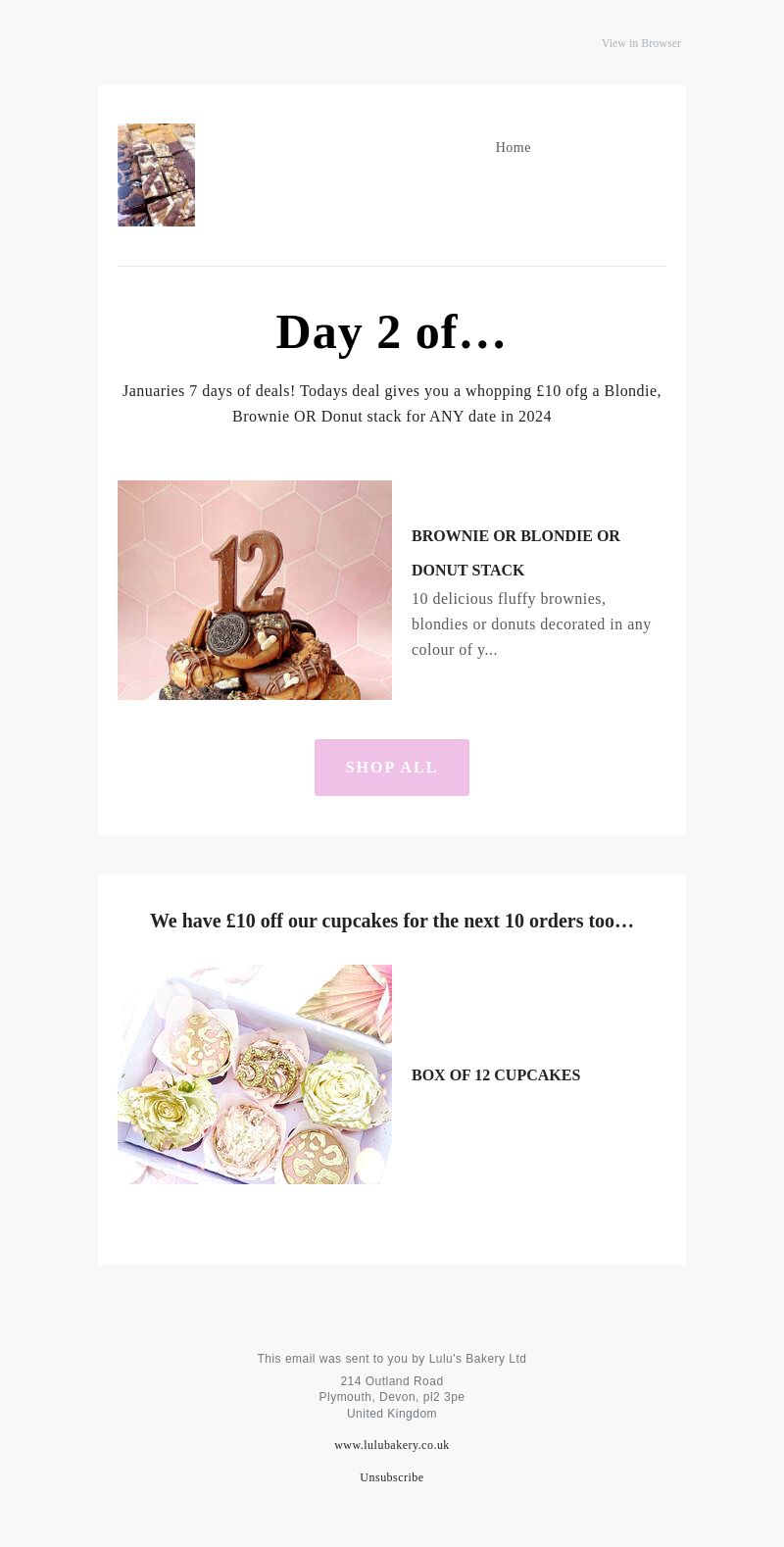Go to the Home link
784x1547 pixels.
[x=513, y=147]
